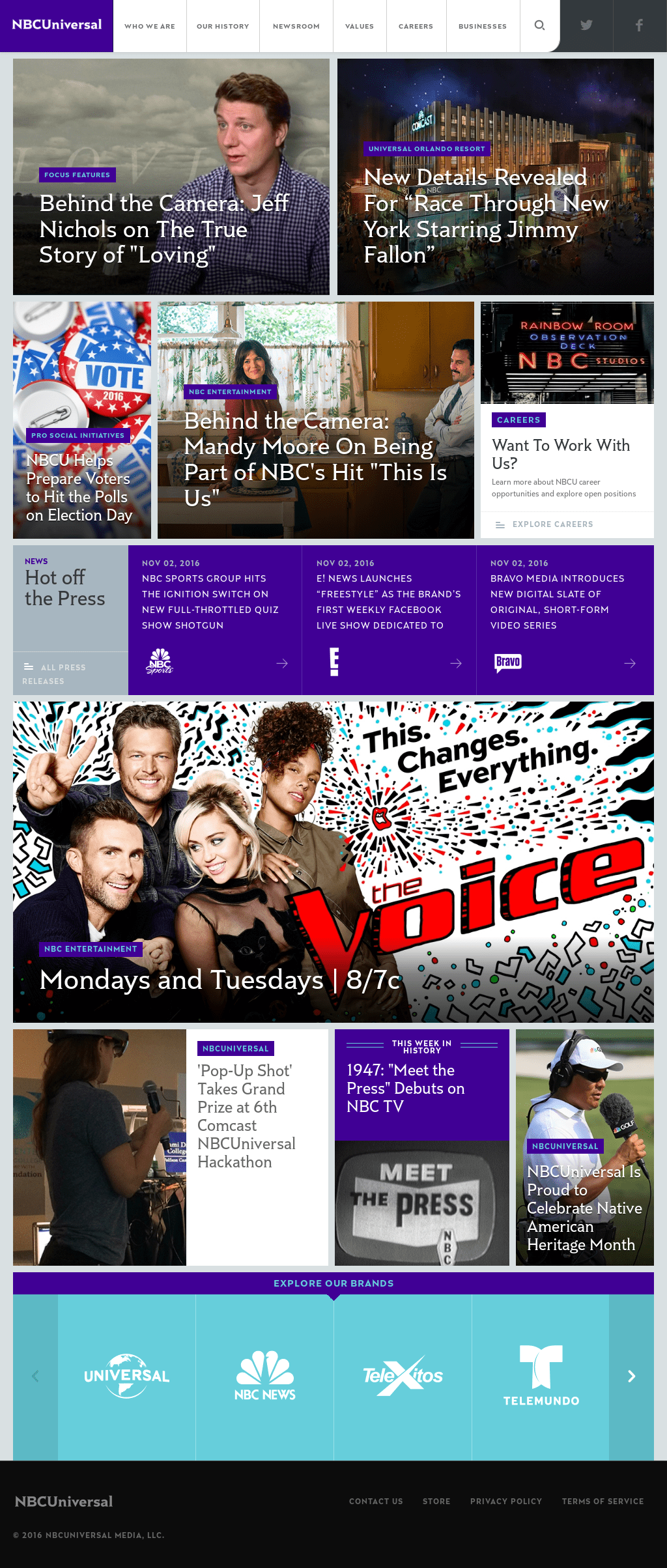Open the Businesses nav item

coord(483,27)
